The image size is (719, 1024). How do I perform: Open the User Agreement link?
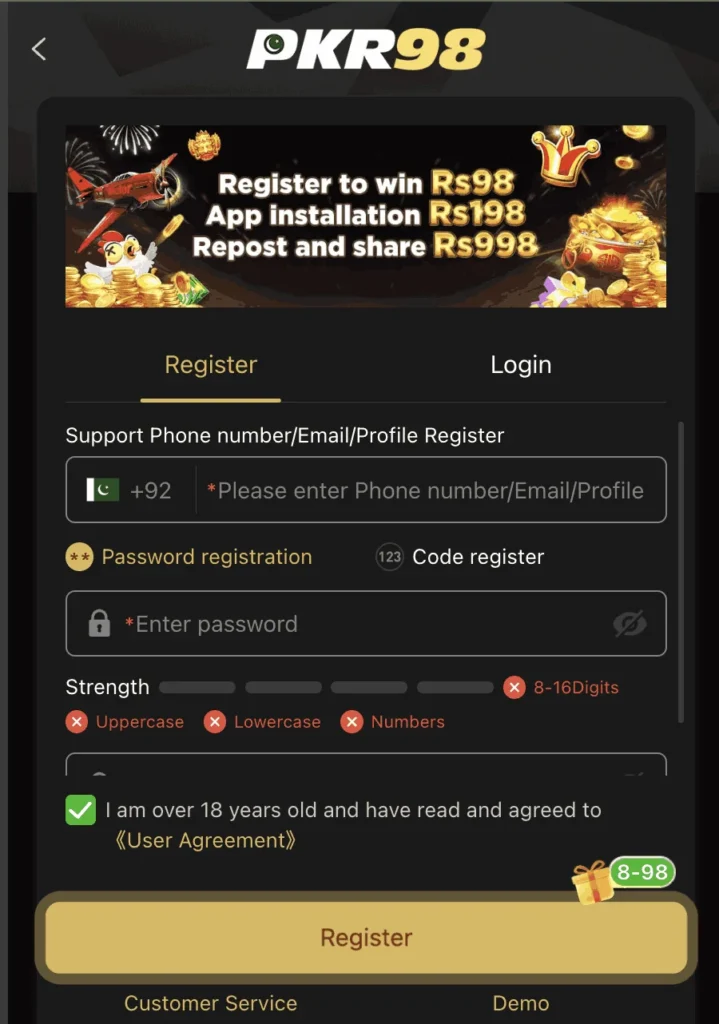coord(206,840)
